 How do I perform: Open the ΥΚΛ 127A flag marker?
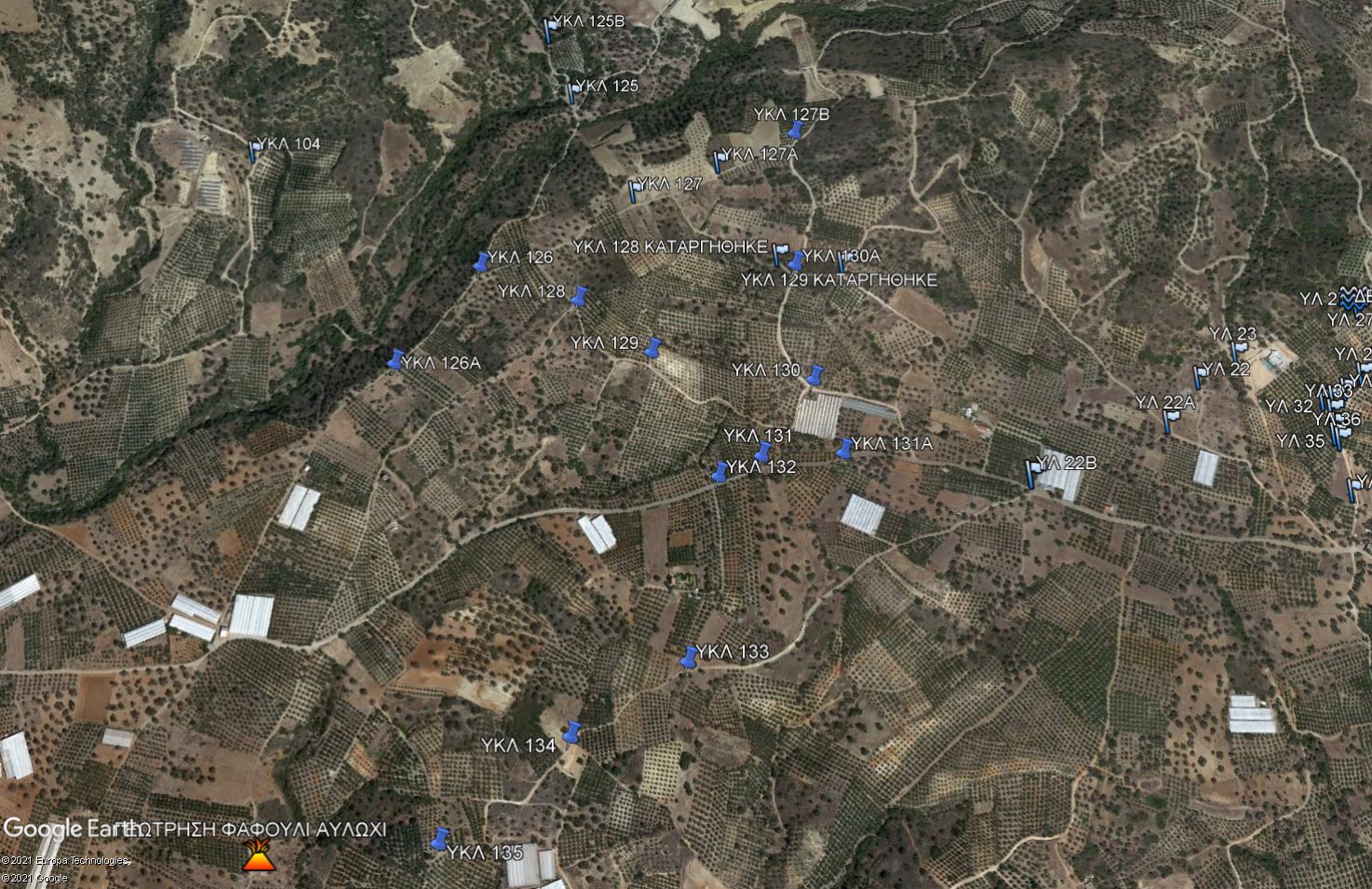(x=719, y=161)
